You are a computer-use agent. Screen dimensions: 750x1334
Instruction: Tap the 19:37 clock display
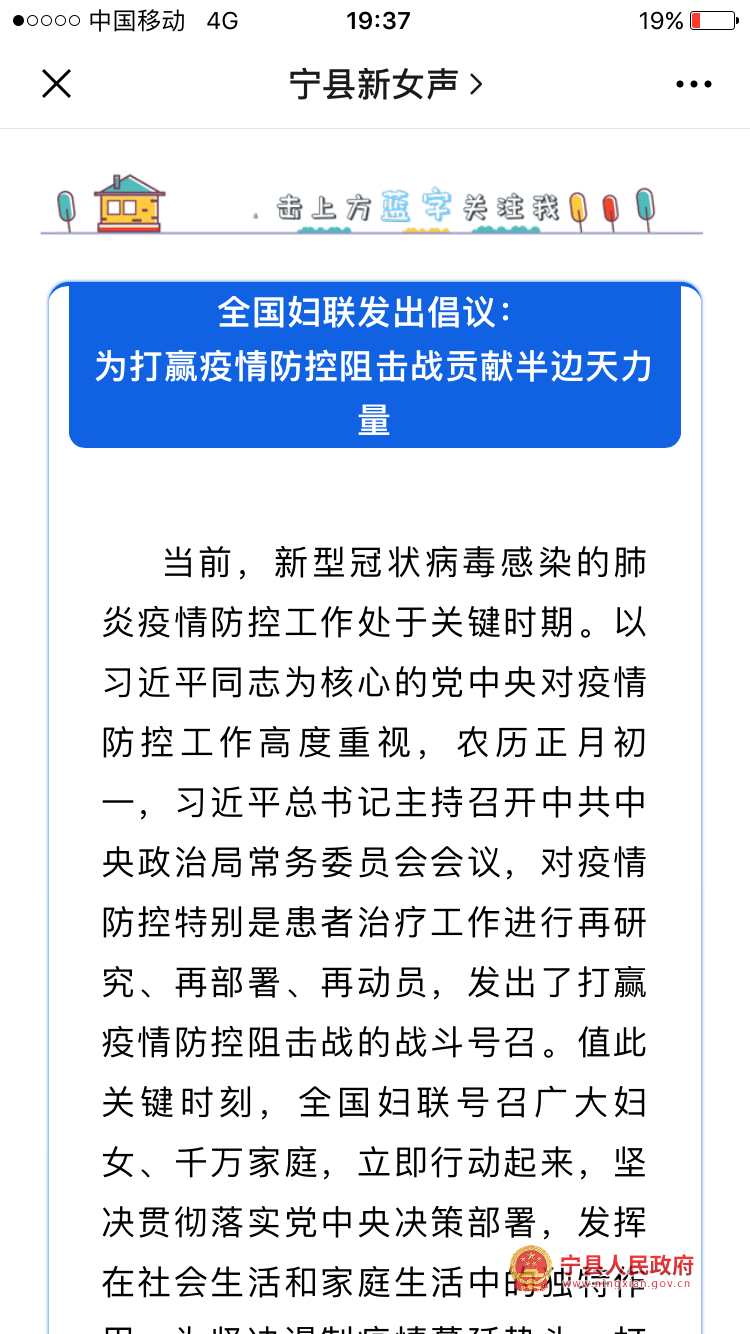click(x=375, y=19)
